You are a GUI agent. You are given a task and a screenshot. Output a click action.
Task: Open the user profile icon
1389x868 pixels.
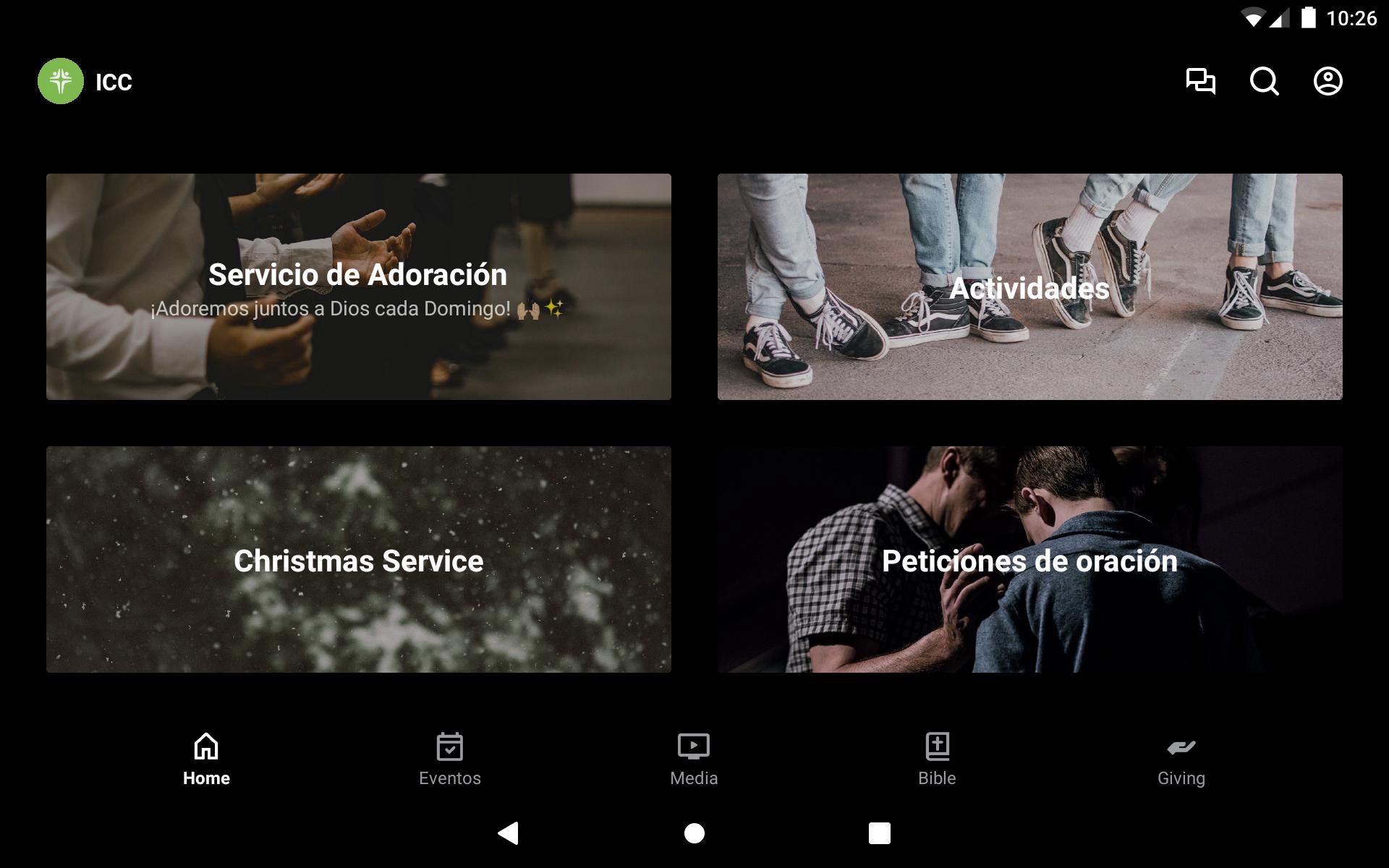[1328, 81]
